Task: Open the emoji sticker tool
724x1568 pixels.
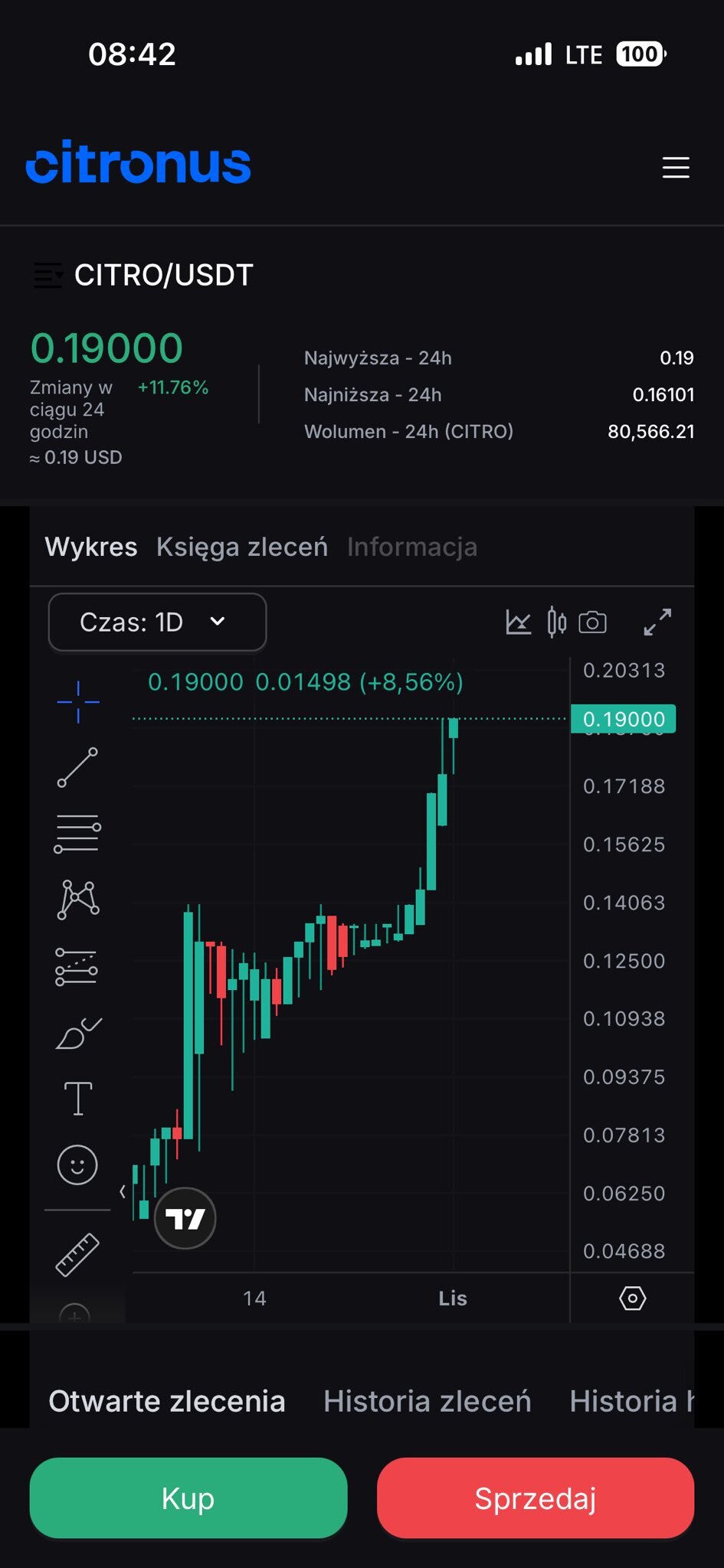Action: coord(77,1165)
